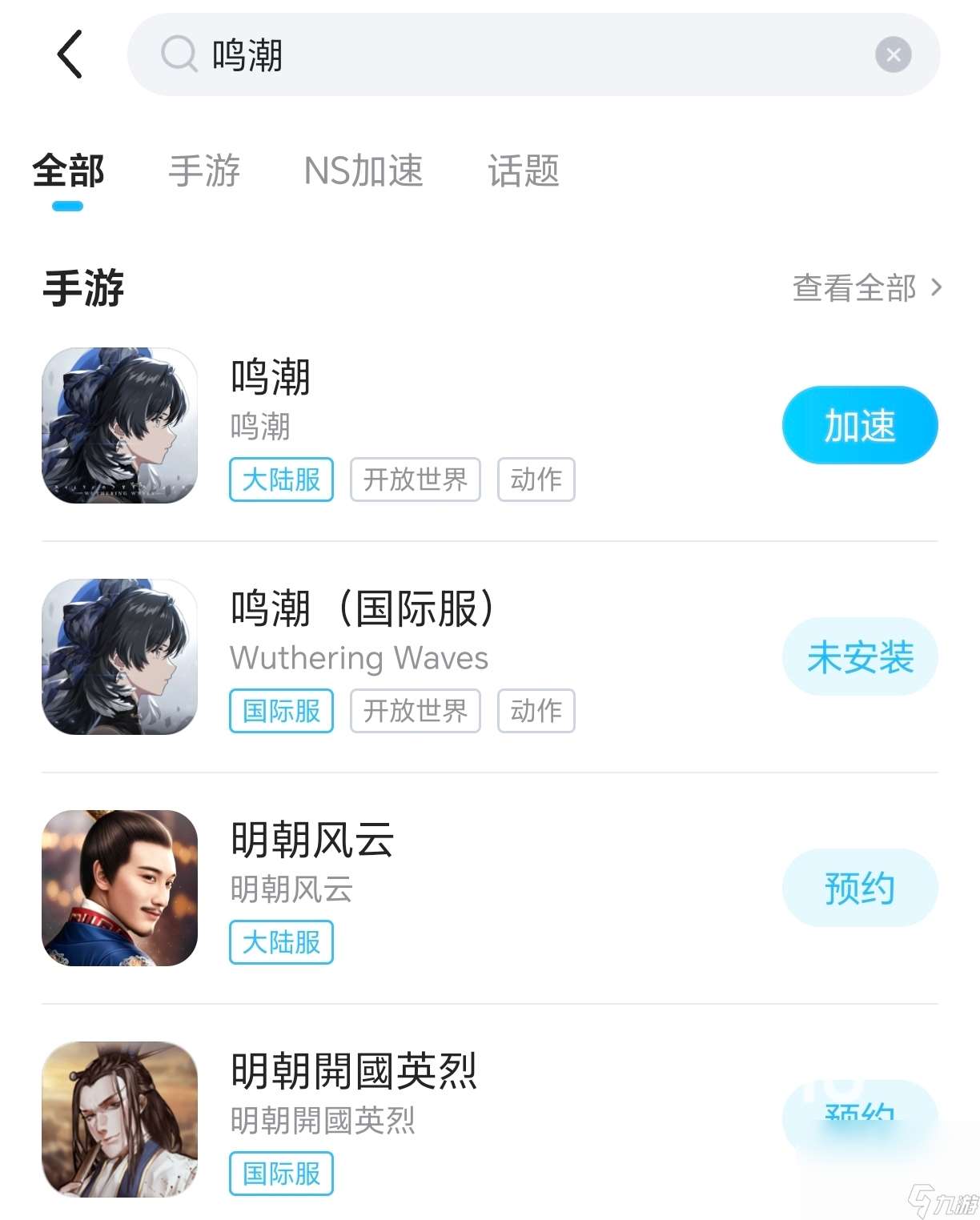The width and height of the screenshot is (980, 1220).
Task: Select the 国际服 tag under 鸣潮（国际服）
Action: (x=280, y=711)
